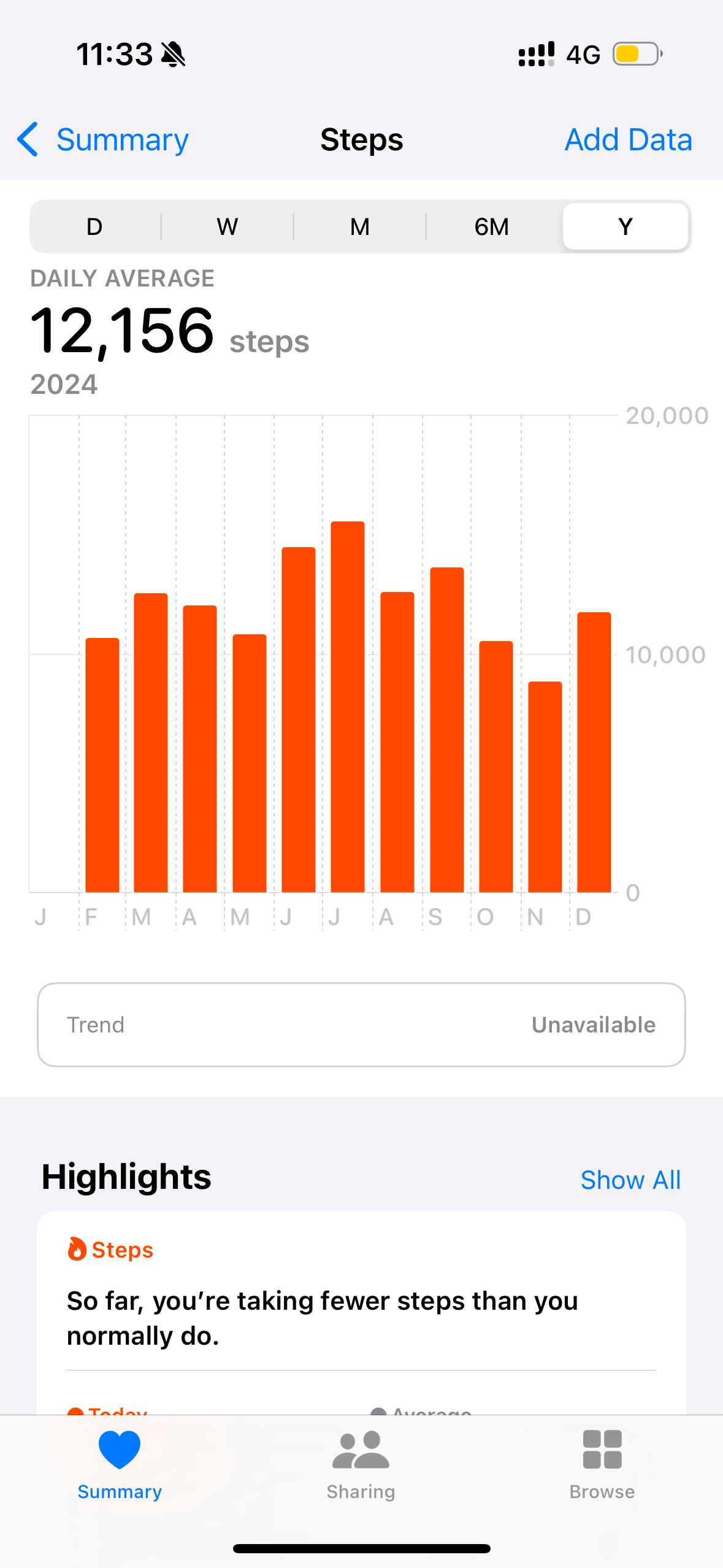Switch to the M monthly view

point(360,227)
